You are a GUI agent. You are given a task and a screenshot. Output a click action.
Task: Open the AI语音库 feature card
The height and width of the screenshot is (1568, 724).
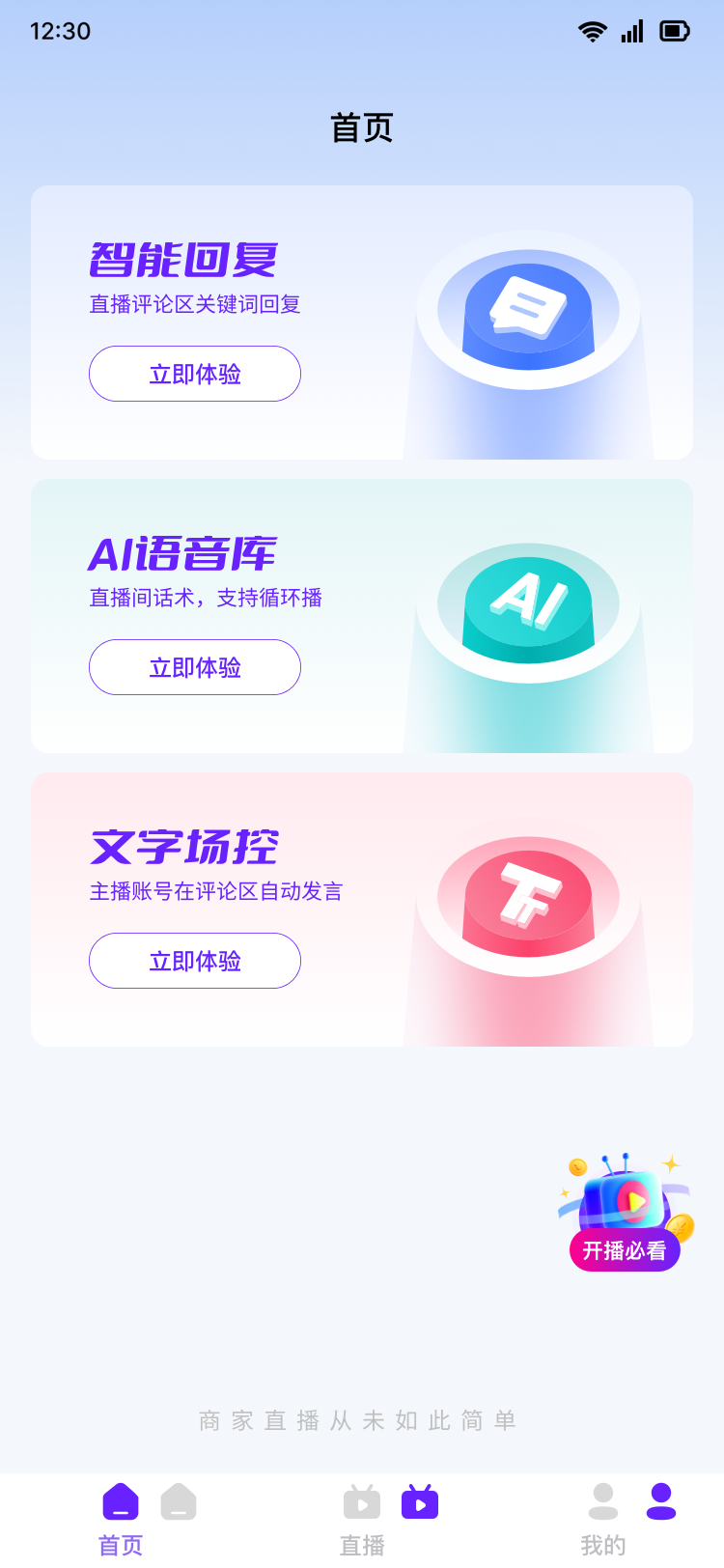[x=362, y=615]
